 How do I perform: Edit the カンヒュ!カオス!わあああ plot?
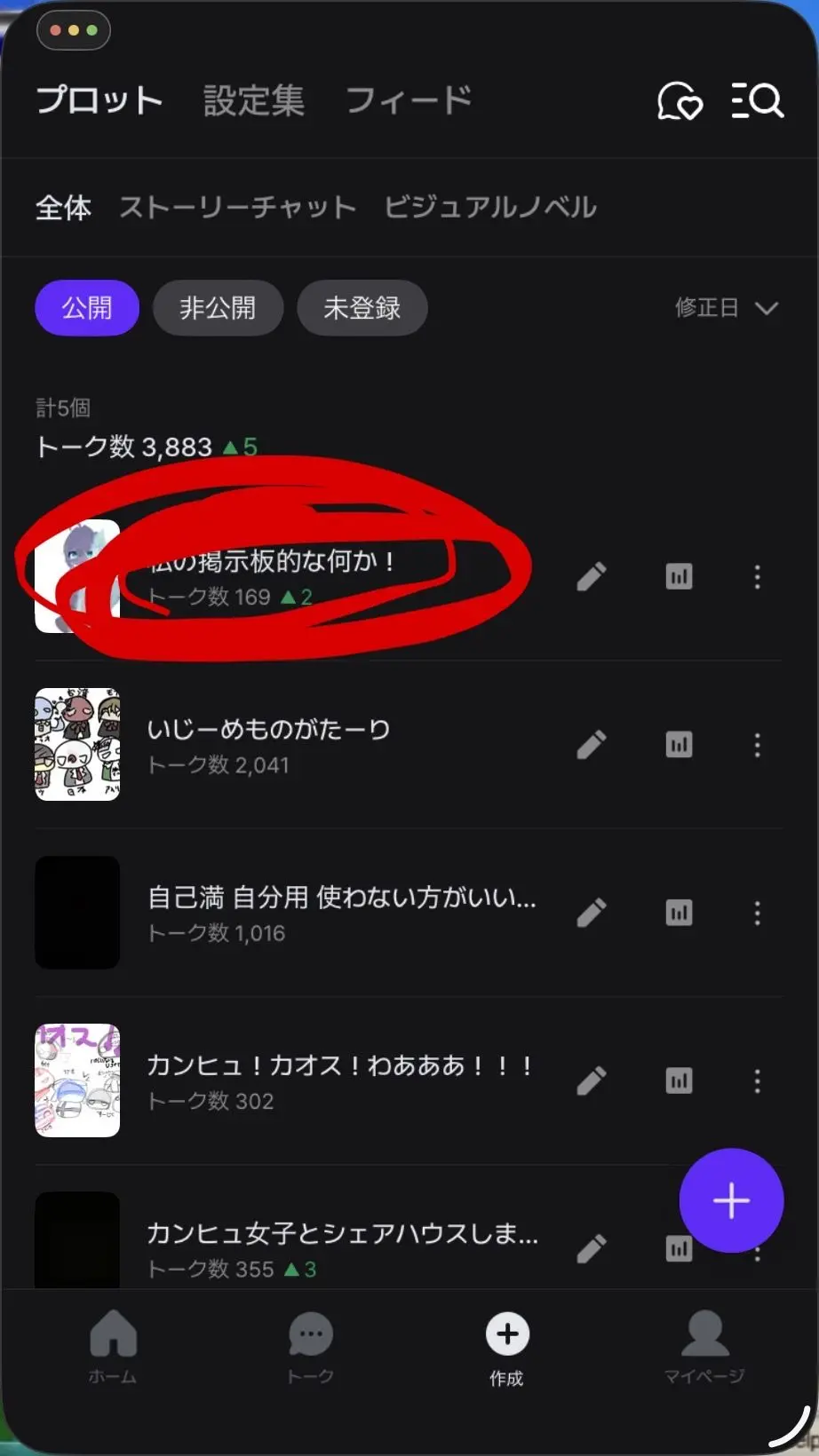tap(592, 1080)
